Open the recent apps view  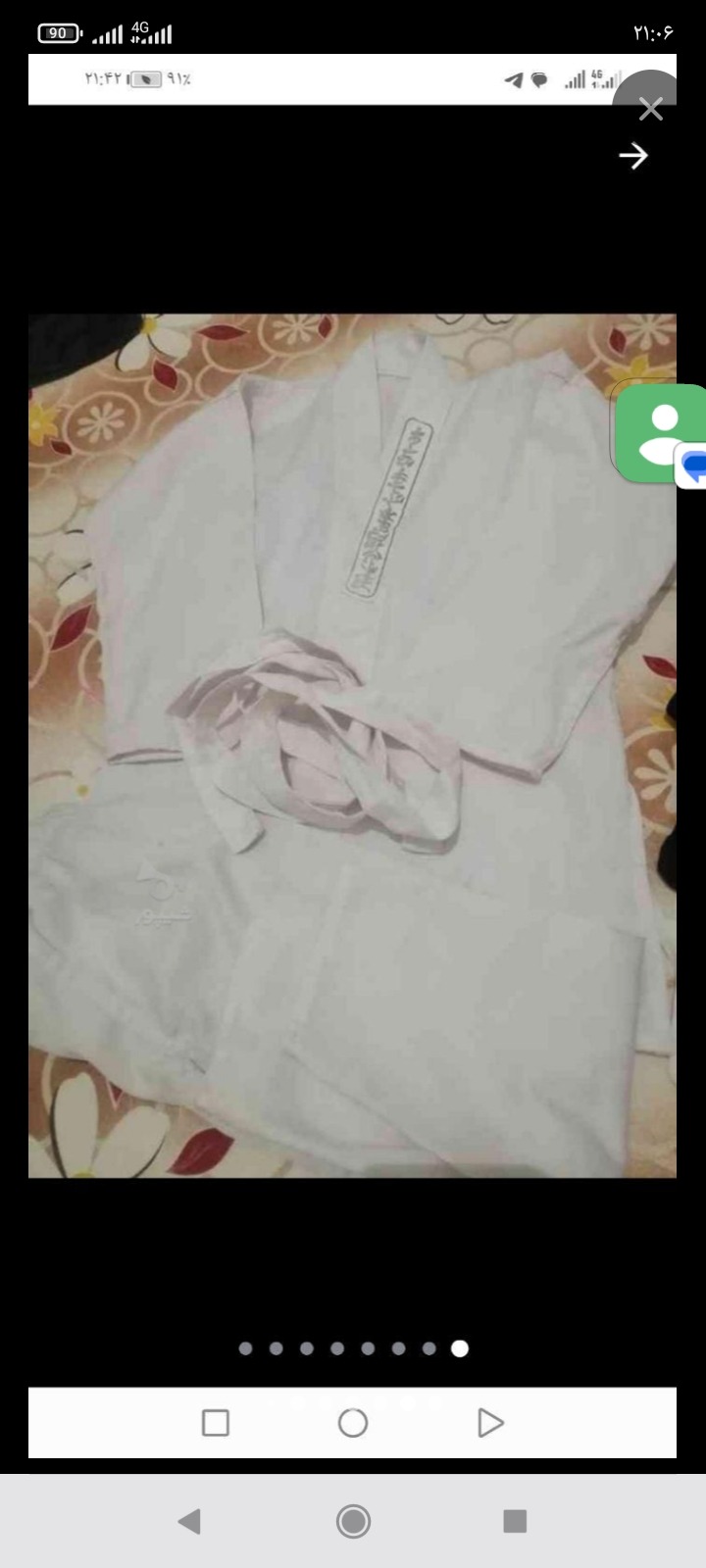[515, 1521]
